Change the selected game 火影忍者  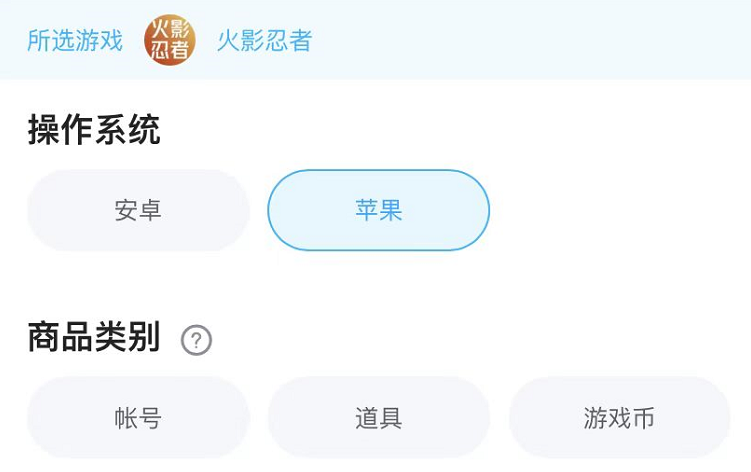tap(264, 40)
